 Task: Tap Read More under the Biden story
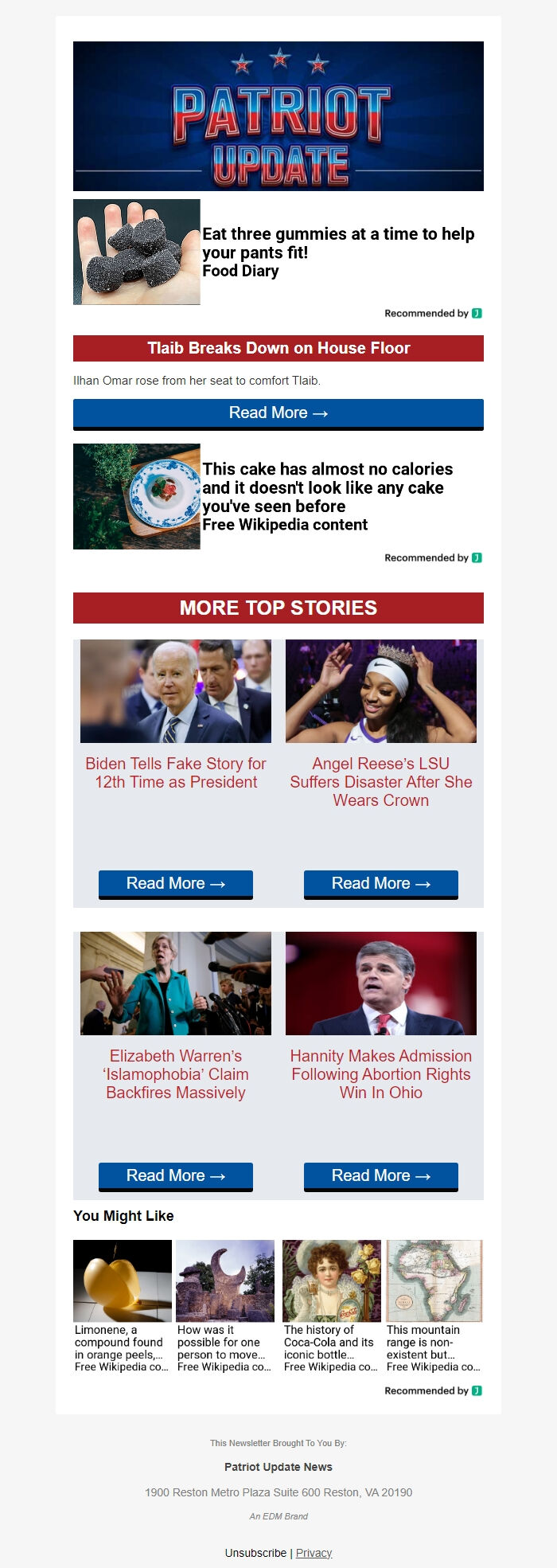pos(176,883)
